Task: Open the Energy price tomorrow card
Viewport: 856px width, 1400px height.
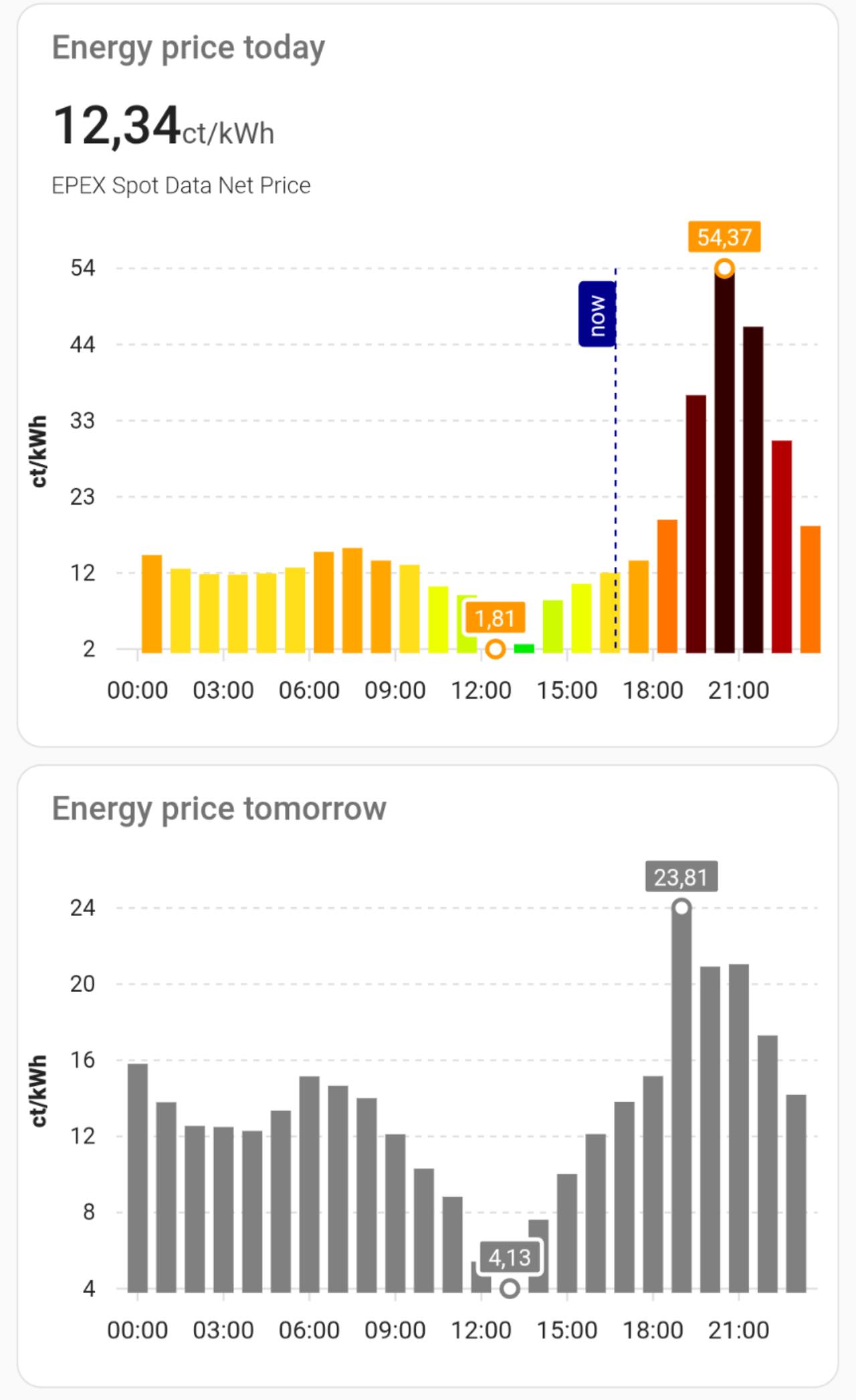Action: 219,809
